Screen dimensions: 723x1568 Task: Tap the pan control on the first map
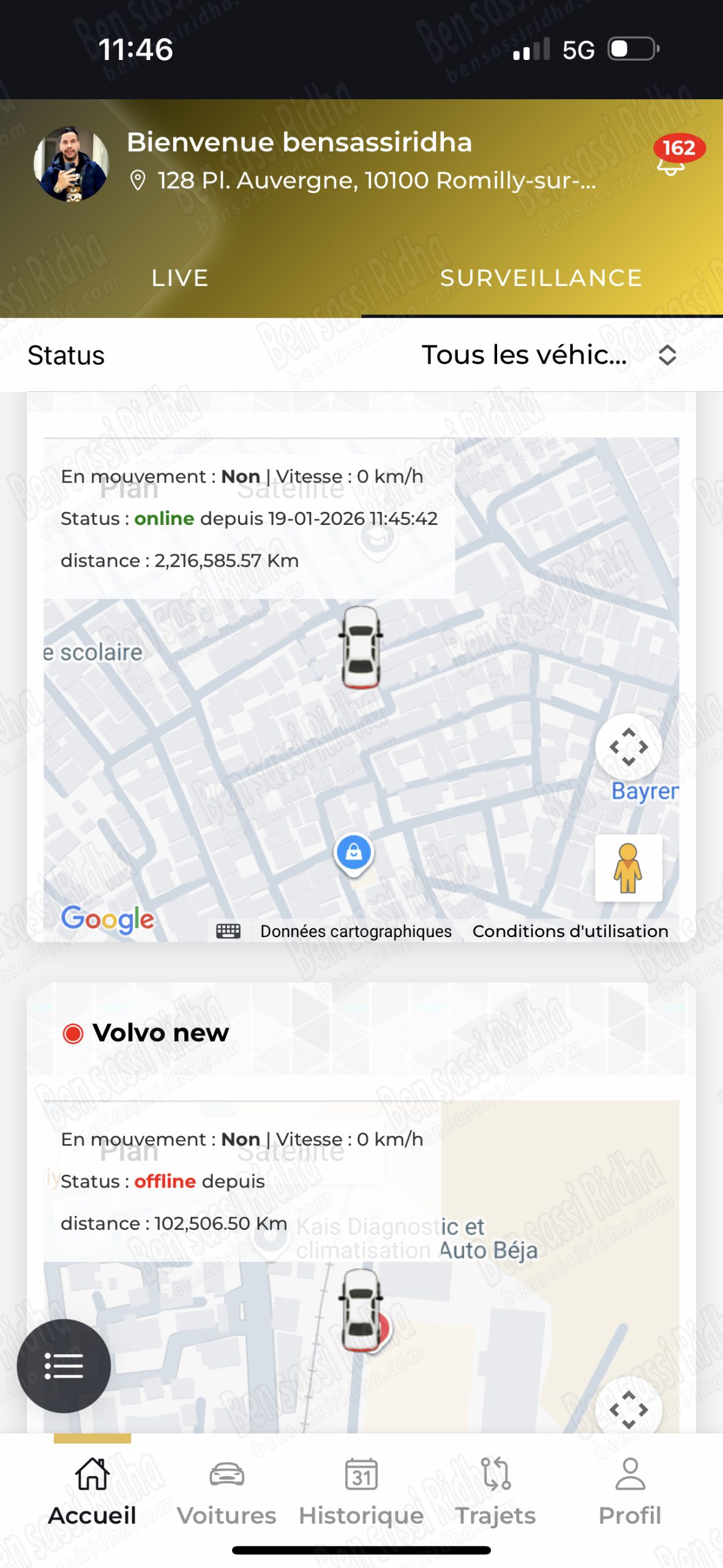628,747
